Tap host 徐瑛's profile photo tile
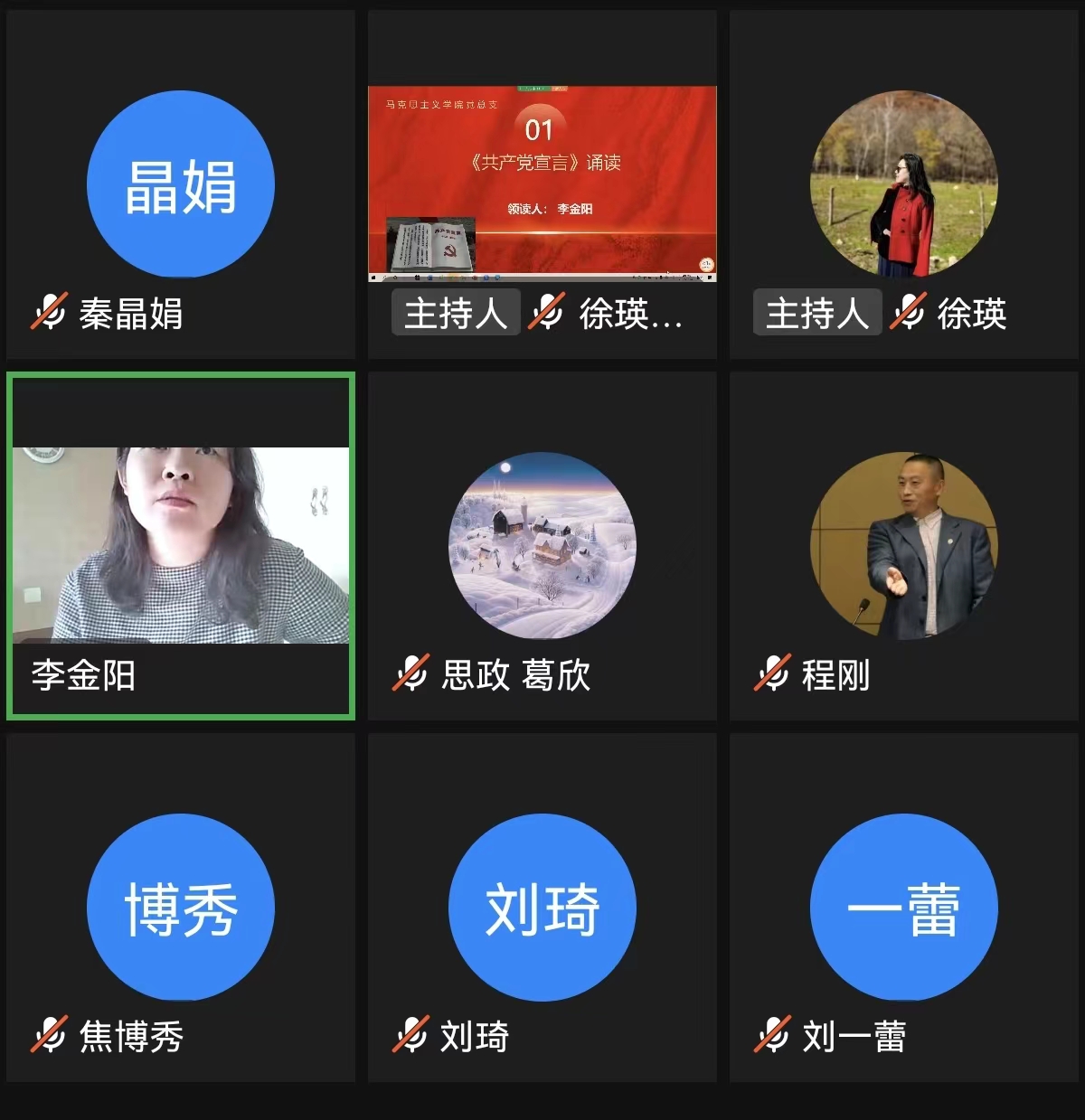 pyautogui.click(x=904, y=184)
